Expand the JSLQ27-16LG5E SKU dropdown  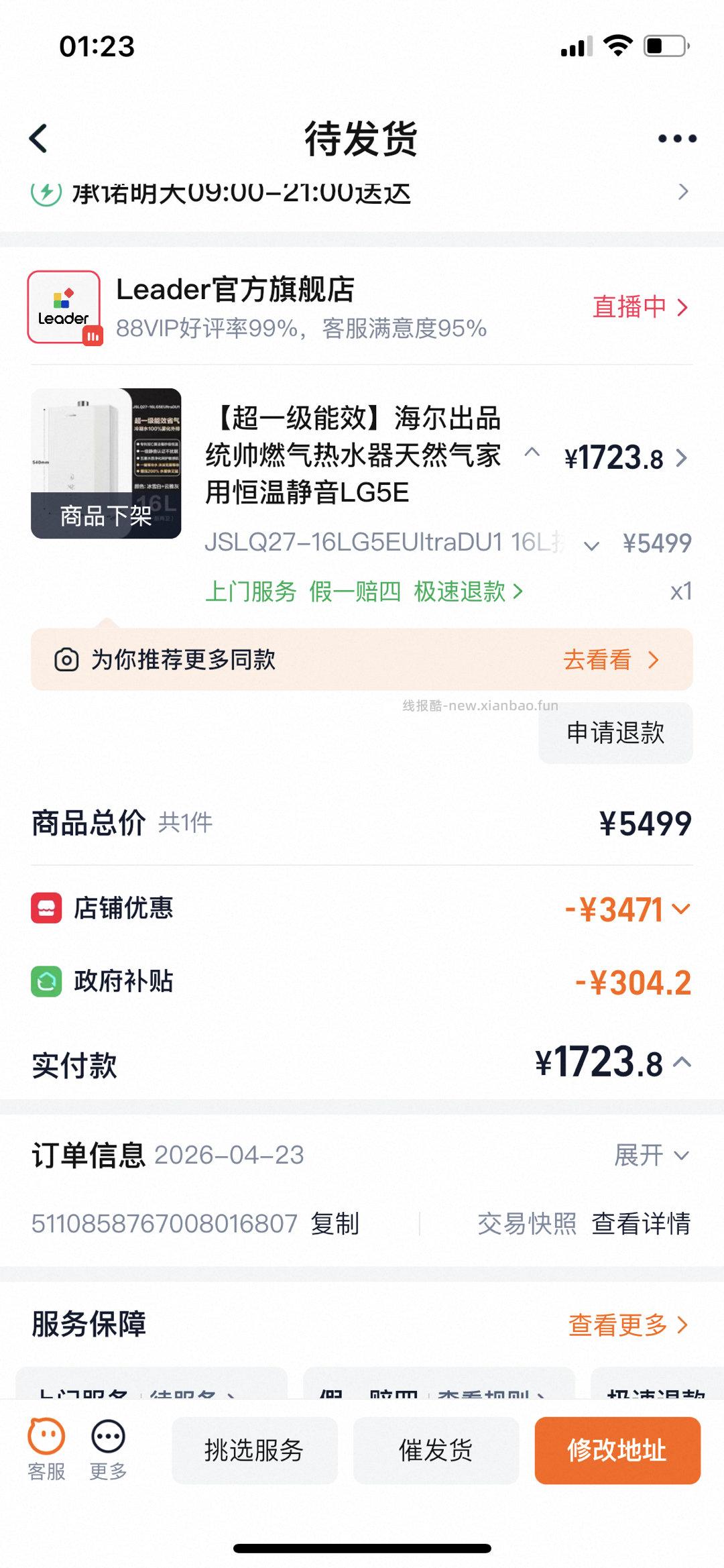591,547
